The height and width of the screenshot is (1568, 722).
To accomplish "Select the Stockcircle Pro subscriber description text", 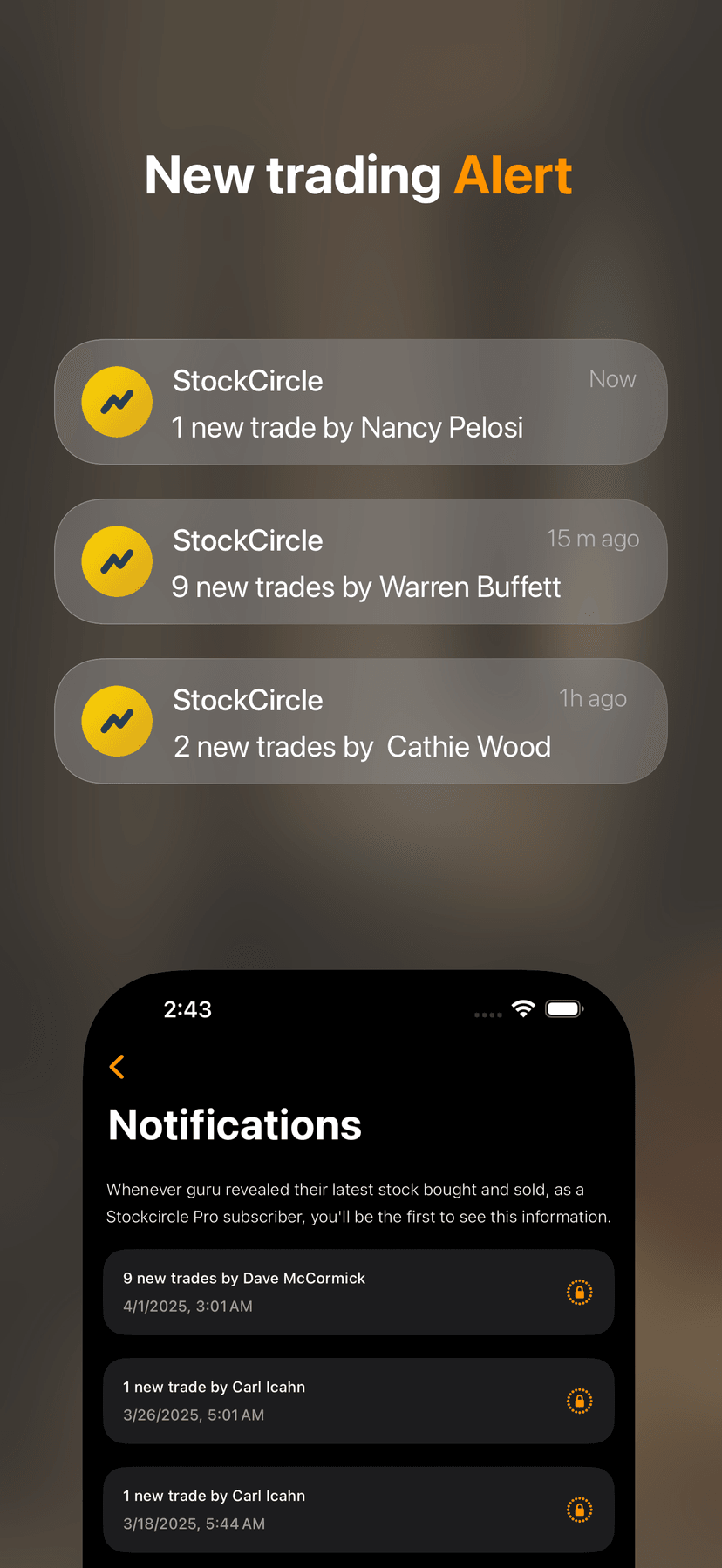I will click(359, 1203).
